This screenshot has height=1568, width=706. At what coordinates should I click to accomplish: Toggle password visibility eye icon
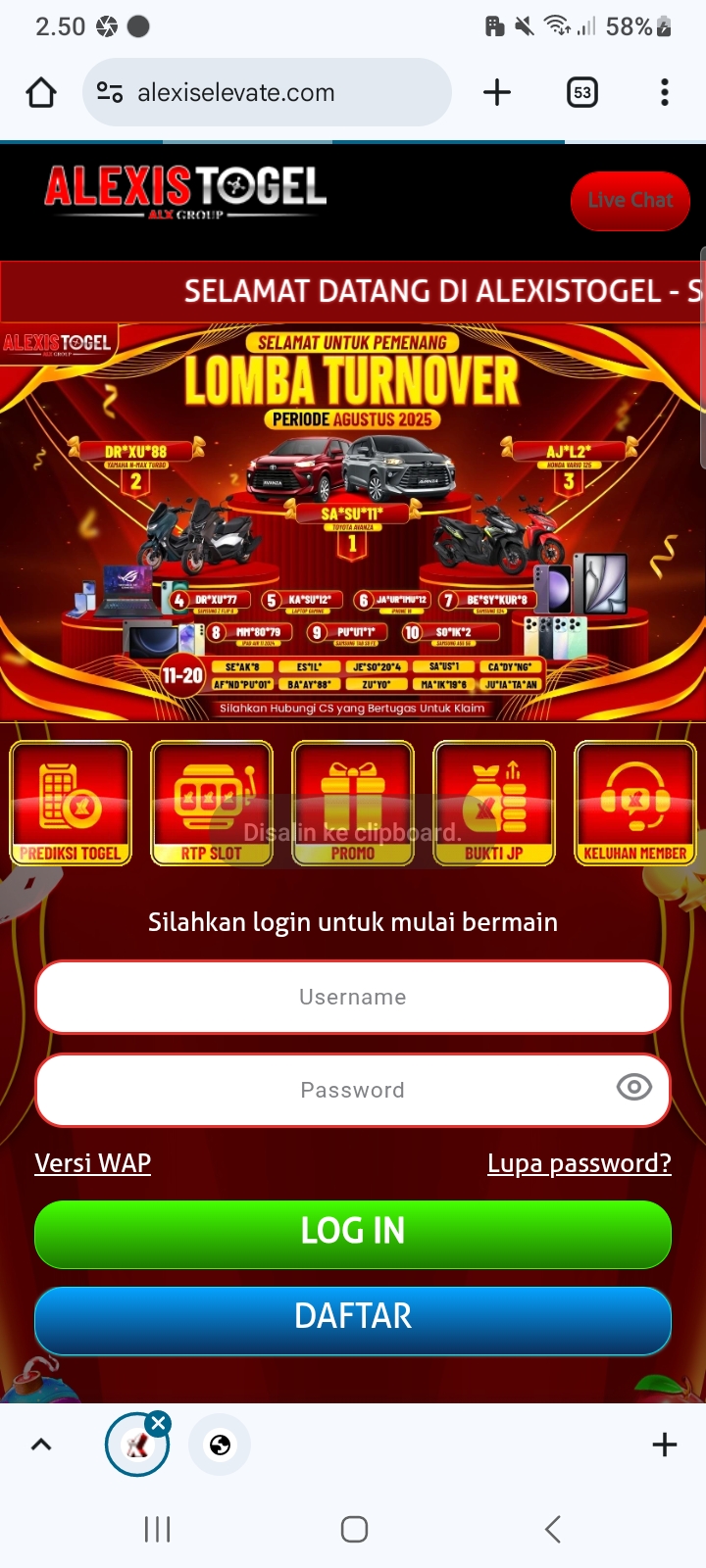coord(633,1087)
